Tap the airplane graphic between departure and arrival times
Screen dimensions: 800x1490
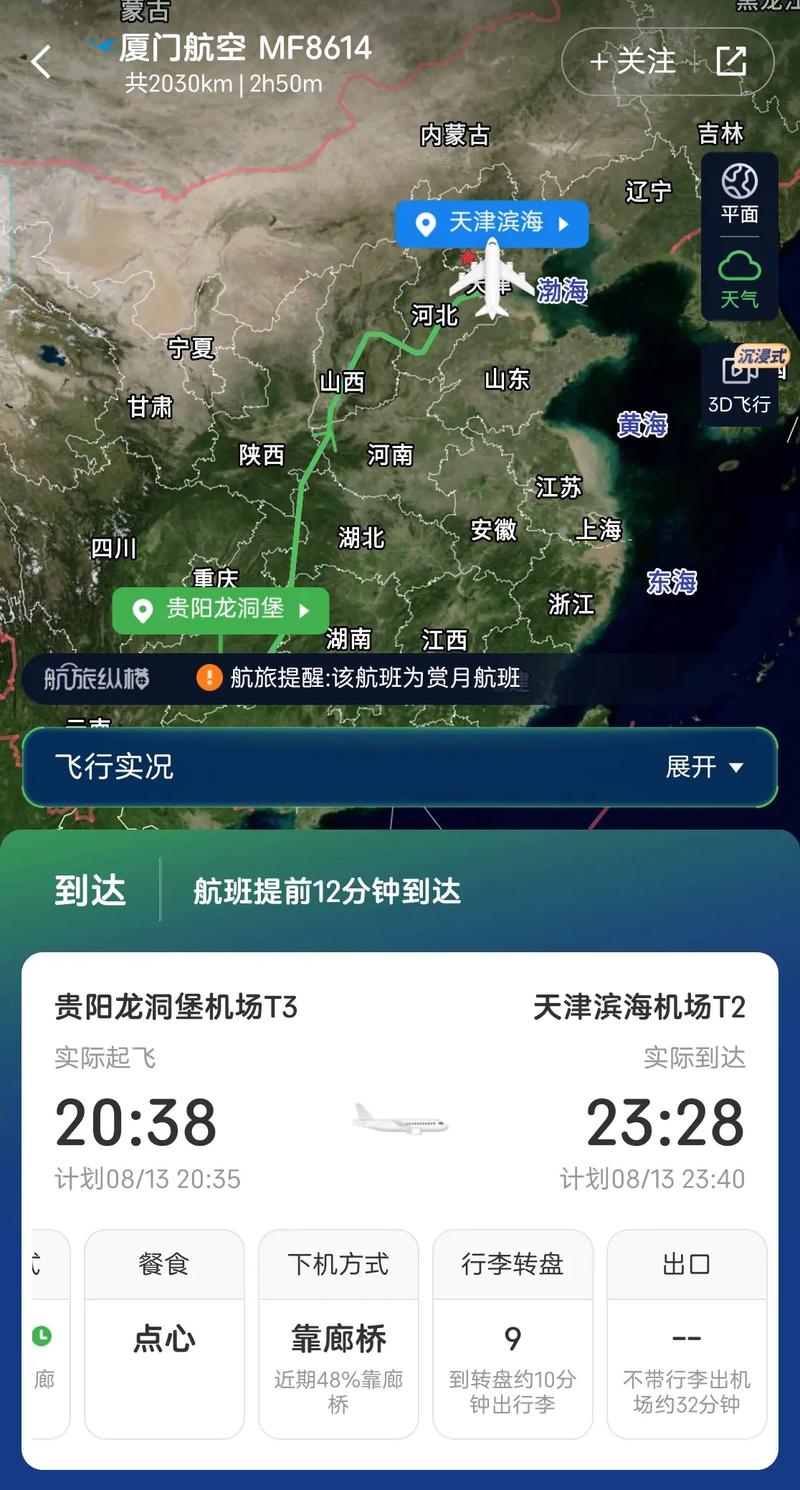(x=400, y=1121)
